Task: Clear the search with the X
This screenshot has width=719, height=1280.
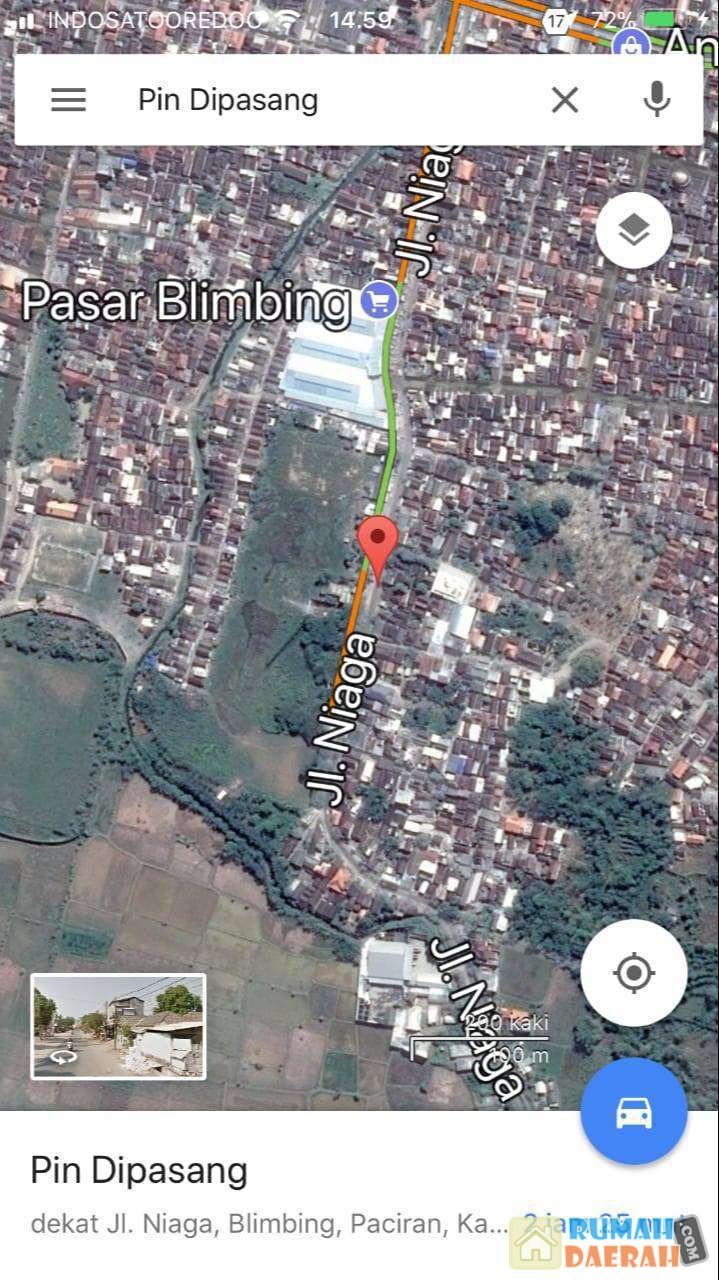Action: pos(565,100)
